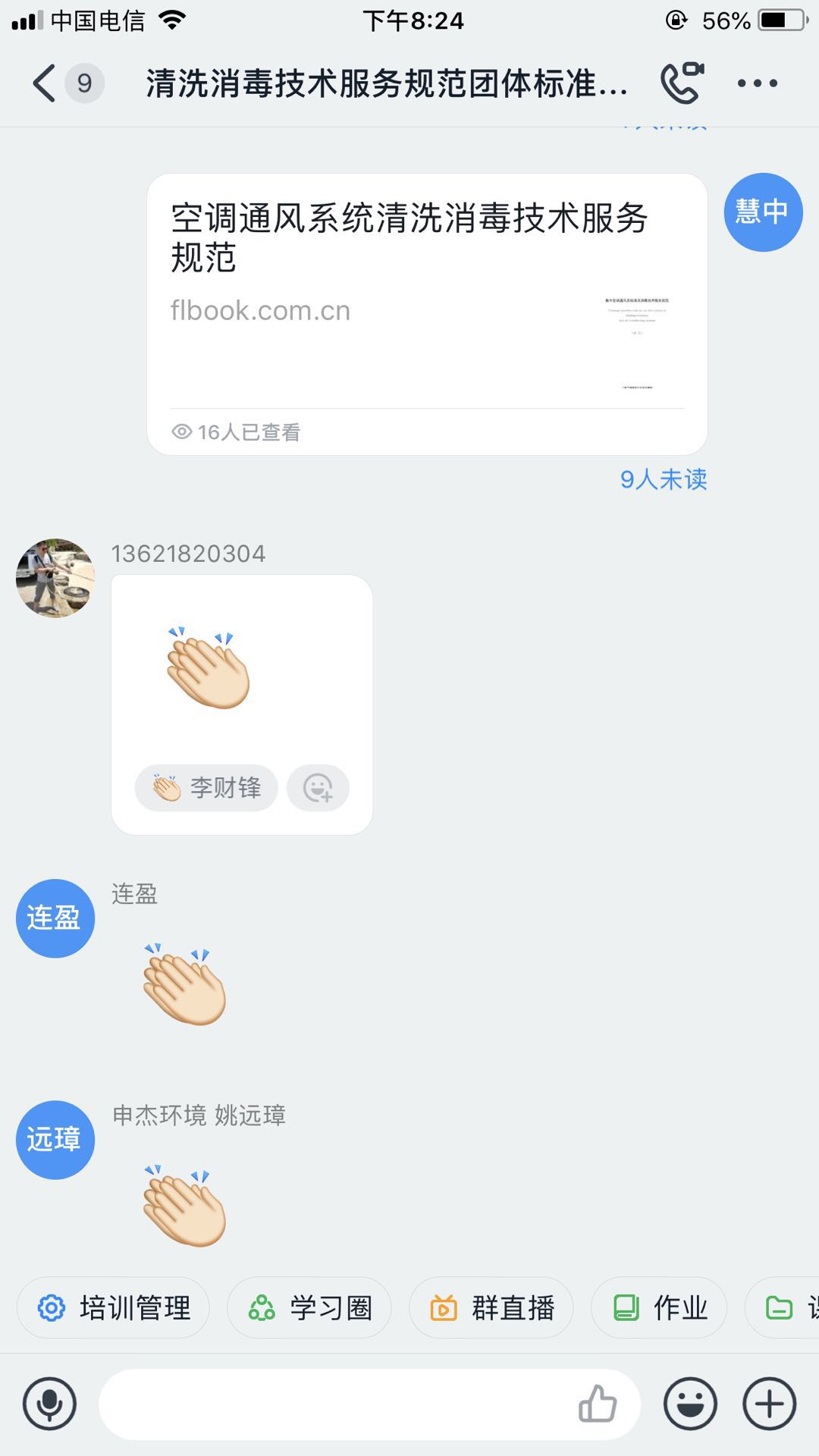Open the emoji picker

tap(690, 1404)
